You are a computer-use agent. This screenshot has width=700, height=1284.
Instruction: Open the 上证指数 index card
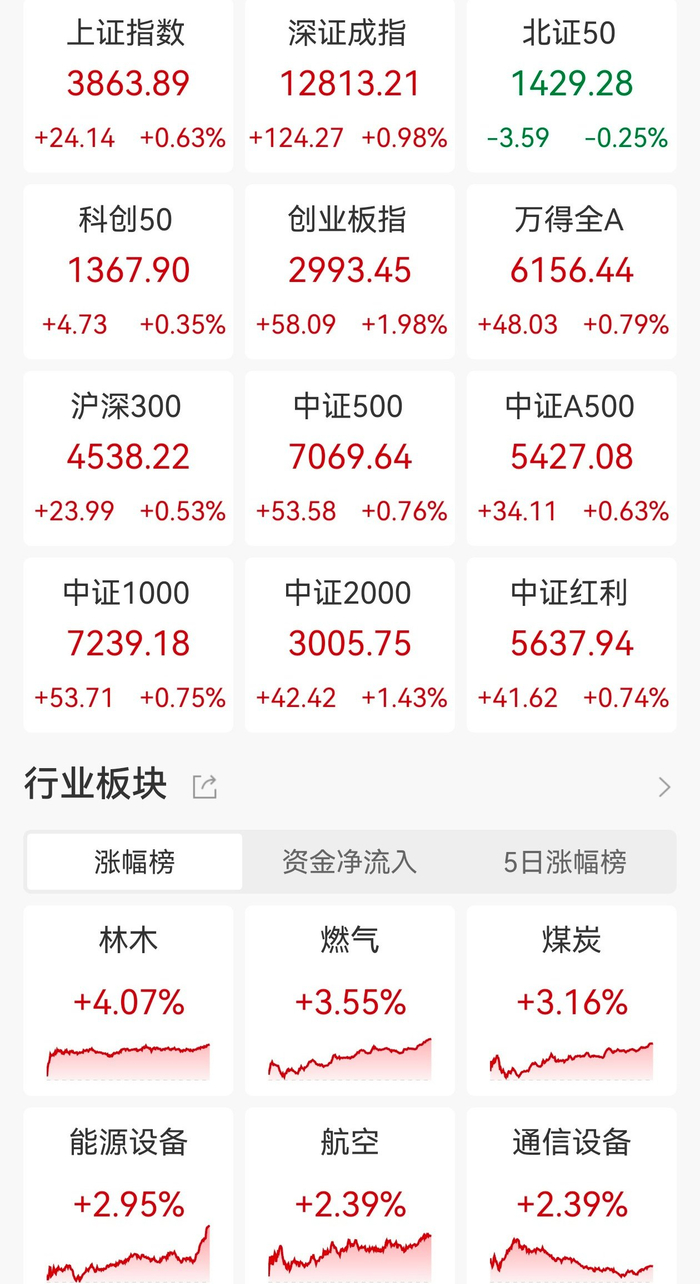tap(128, 85)
